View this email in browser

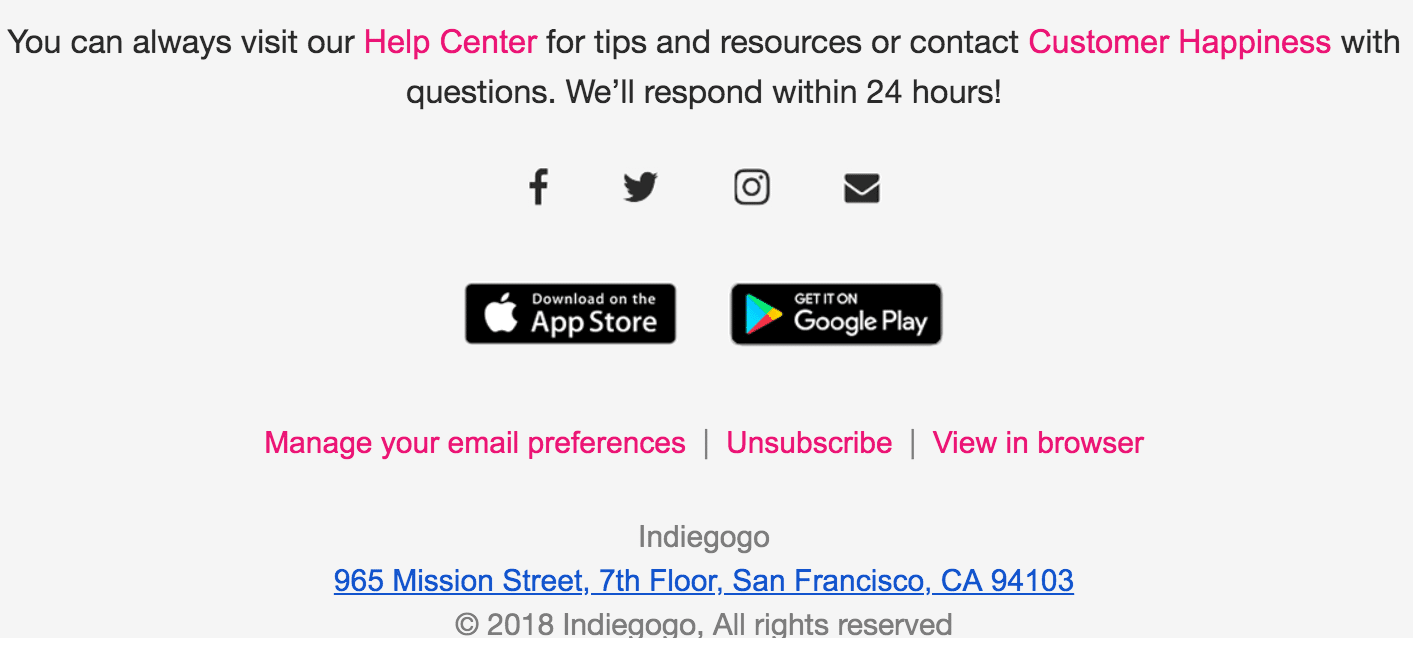tap(1038, 443)
